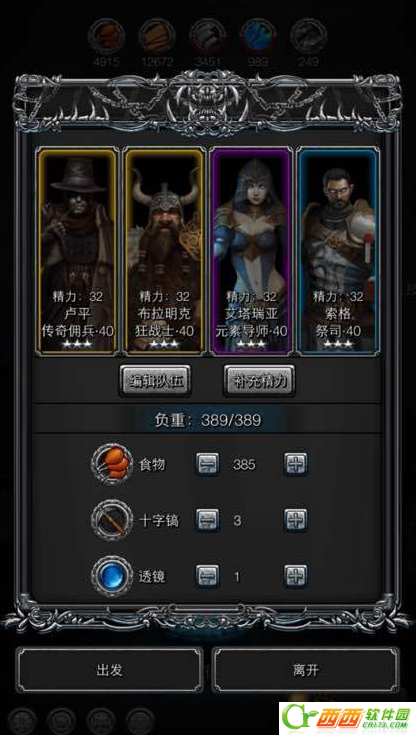The height and width of the screenshot is (735, 416).
Task: Reduce 透镜 count with minus
Action: (207, 576)
